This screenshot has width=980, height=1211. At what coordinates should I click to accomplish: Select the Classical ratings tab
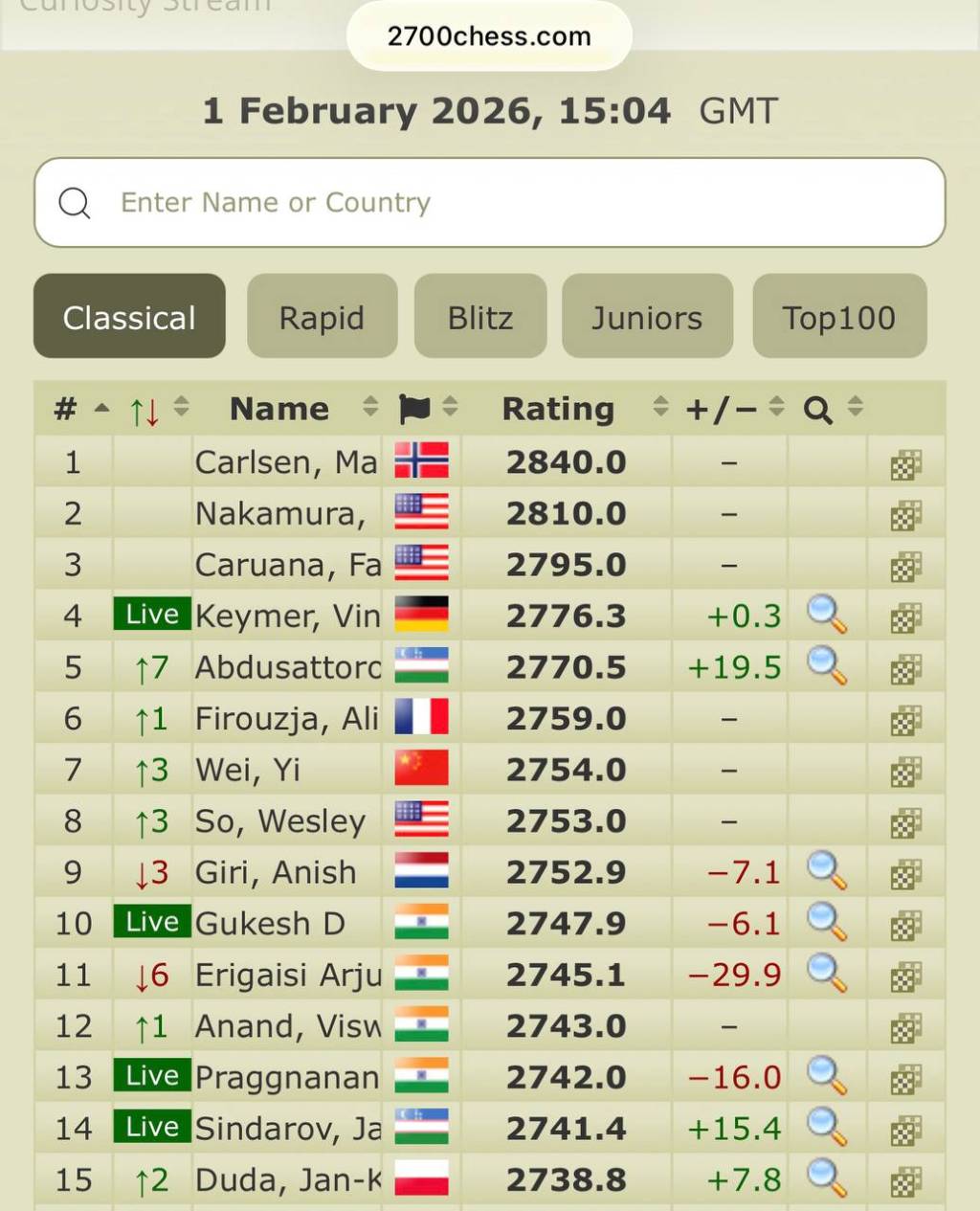click(x=129, y=317)
